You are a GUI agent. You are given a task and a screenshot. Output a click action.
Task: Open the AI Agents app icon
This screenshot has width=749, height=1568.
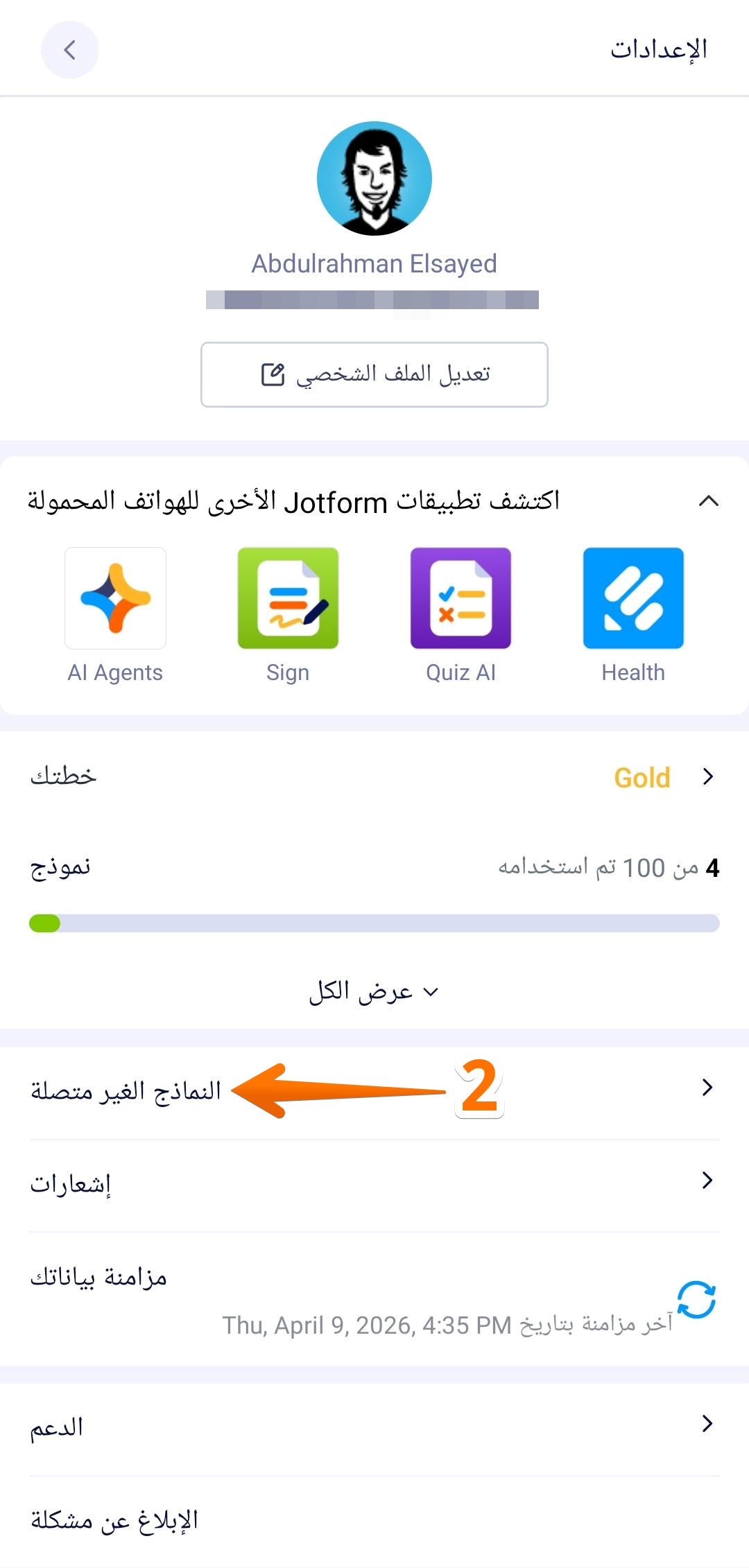tap(115, 598)
